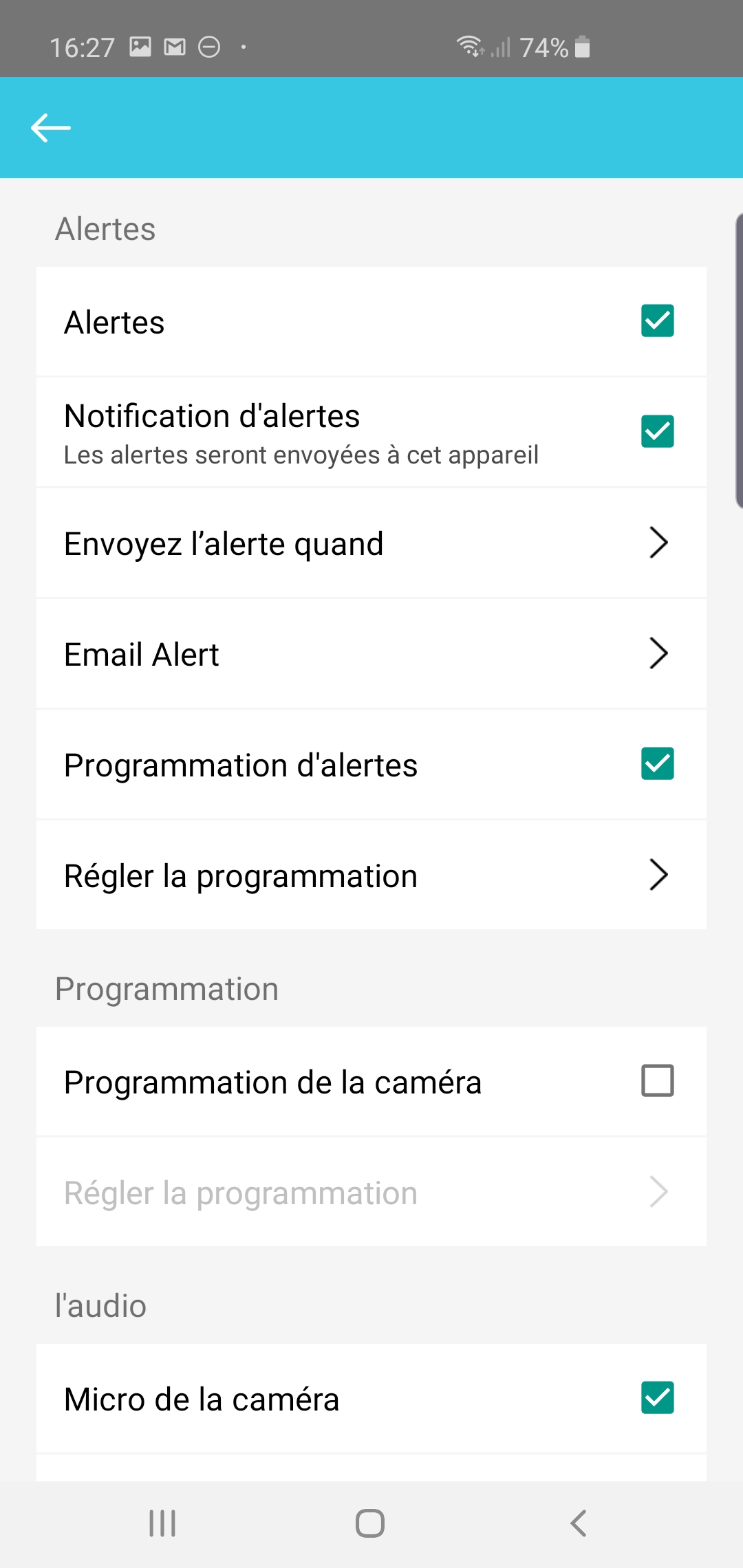Uncheck the Alertes checkbox
743x1568 pixels.
coord(658,321)
